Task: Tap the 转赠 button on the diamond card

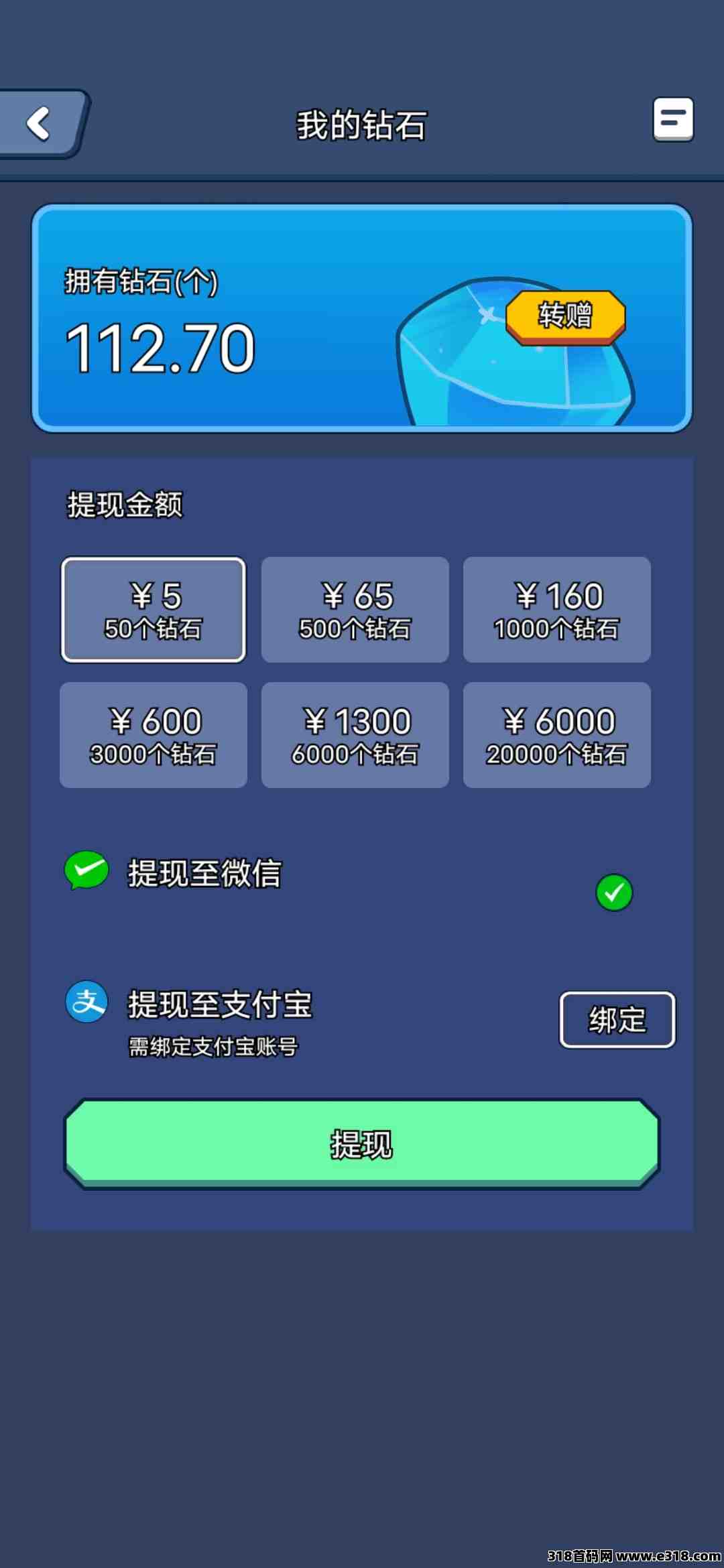Action: 565,317
